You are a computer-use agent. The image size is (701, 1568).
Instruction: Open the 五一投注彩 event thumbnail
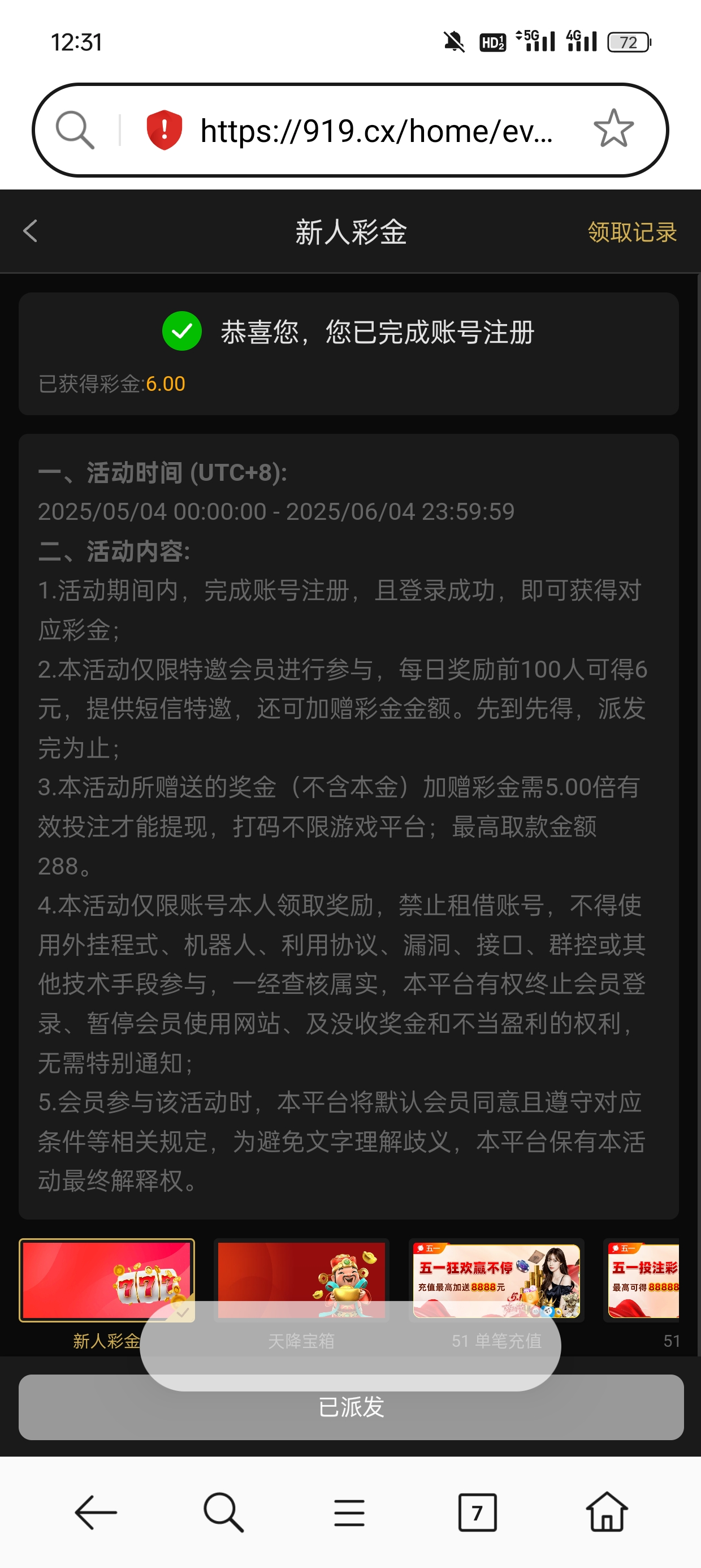click(644, 1278)
